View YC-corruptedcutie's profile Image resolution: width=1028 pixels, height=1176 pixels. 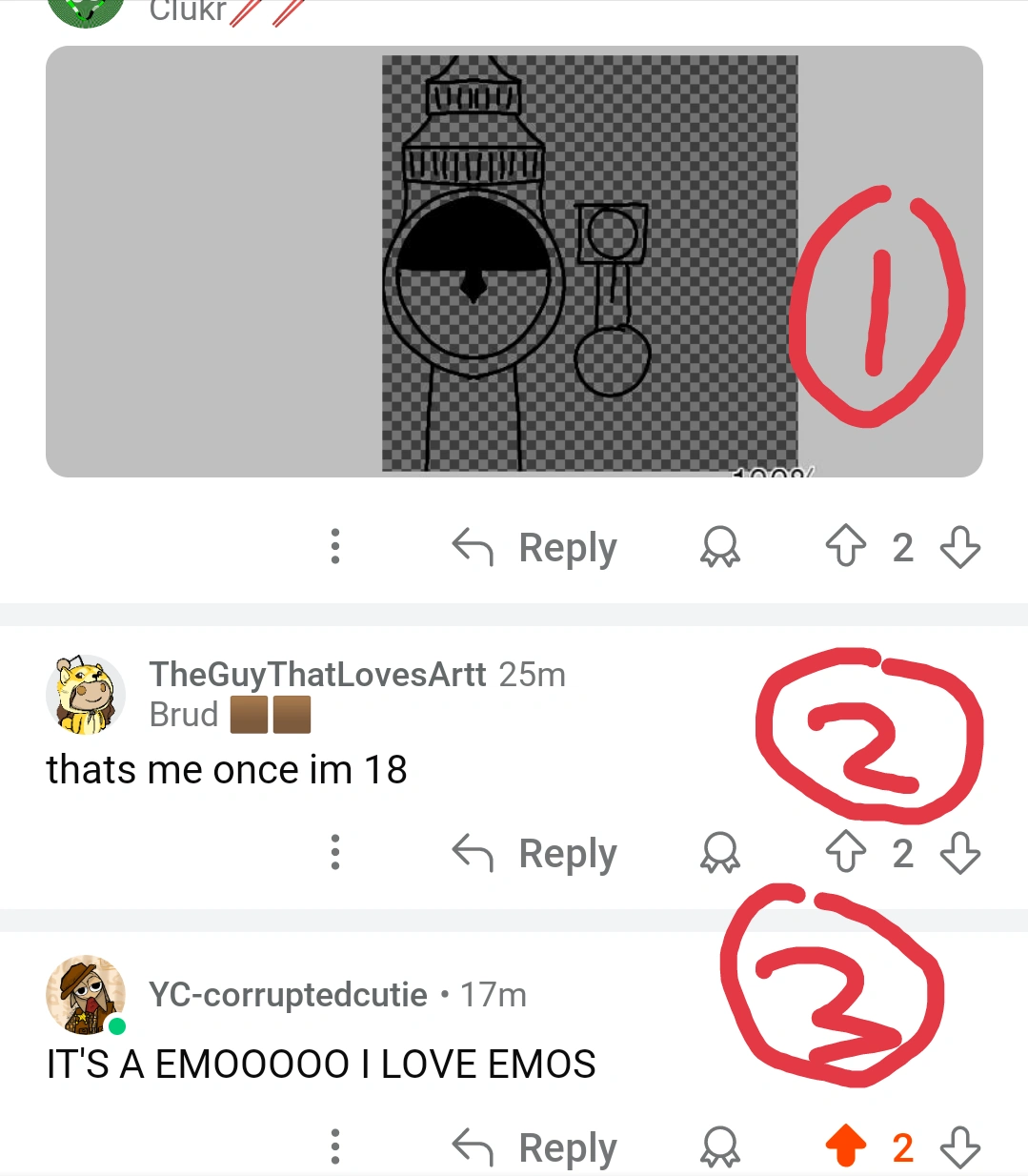pos(288,995)
